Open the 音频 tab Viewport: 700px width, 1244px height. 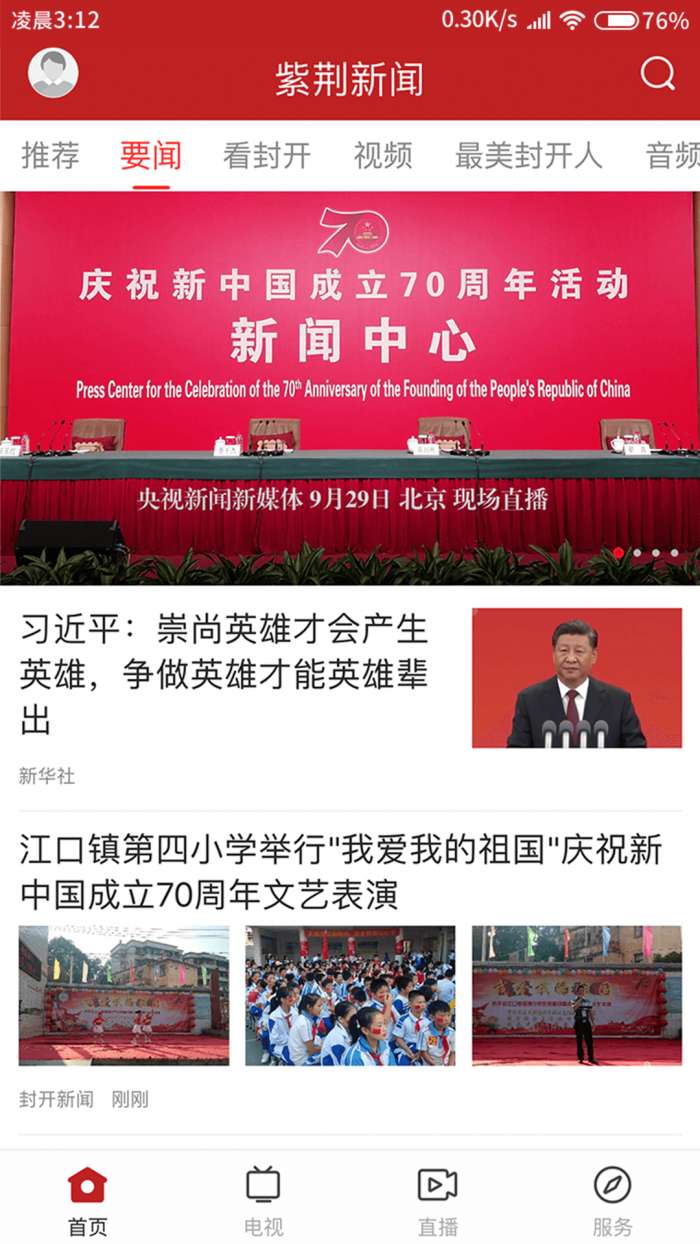tap(672, 155)
